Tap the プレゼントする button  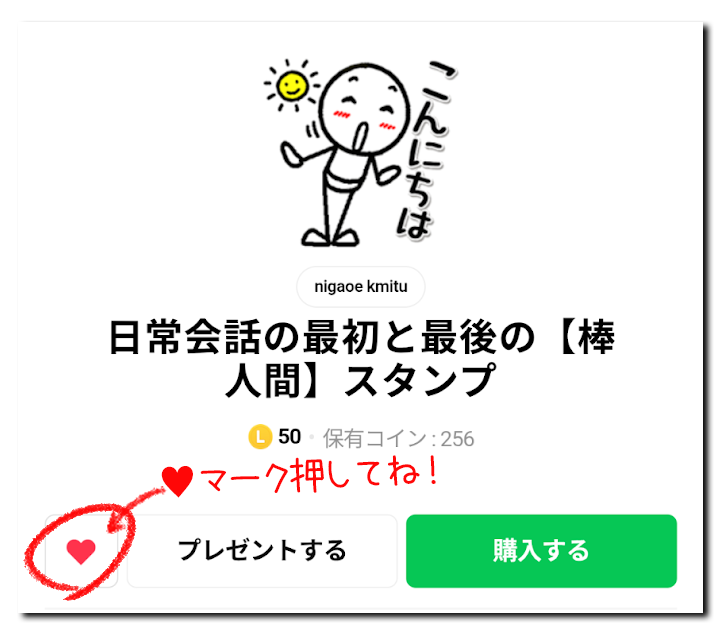point(262,550)
